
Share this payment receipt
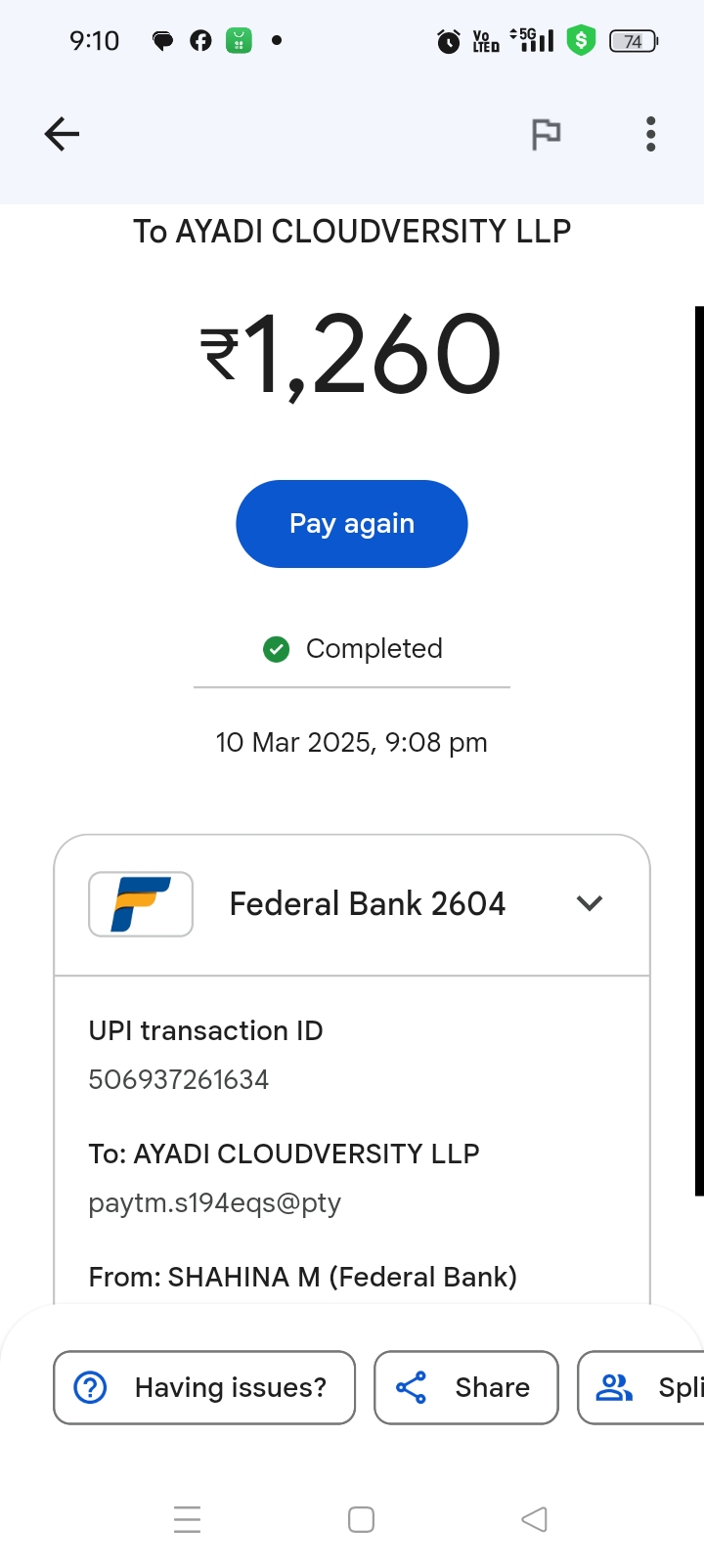point(466,1387)
